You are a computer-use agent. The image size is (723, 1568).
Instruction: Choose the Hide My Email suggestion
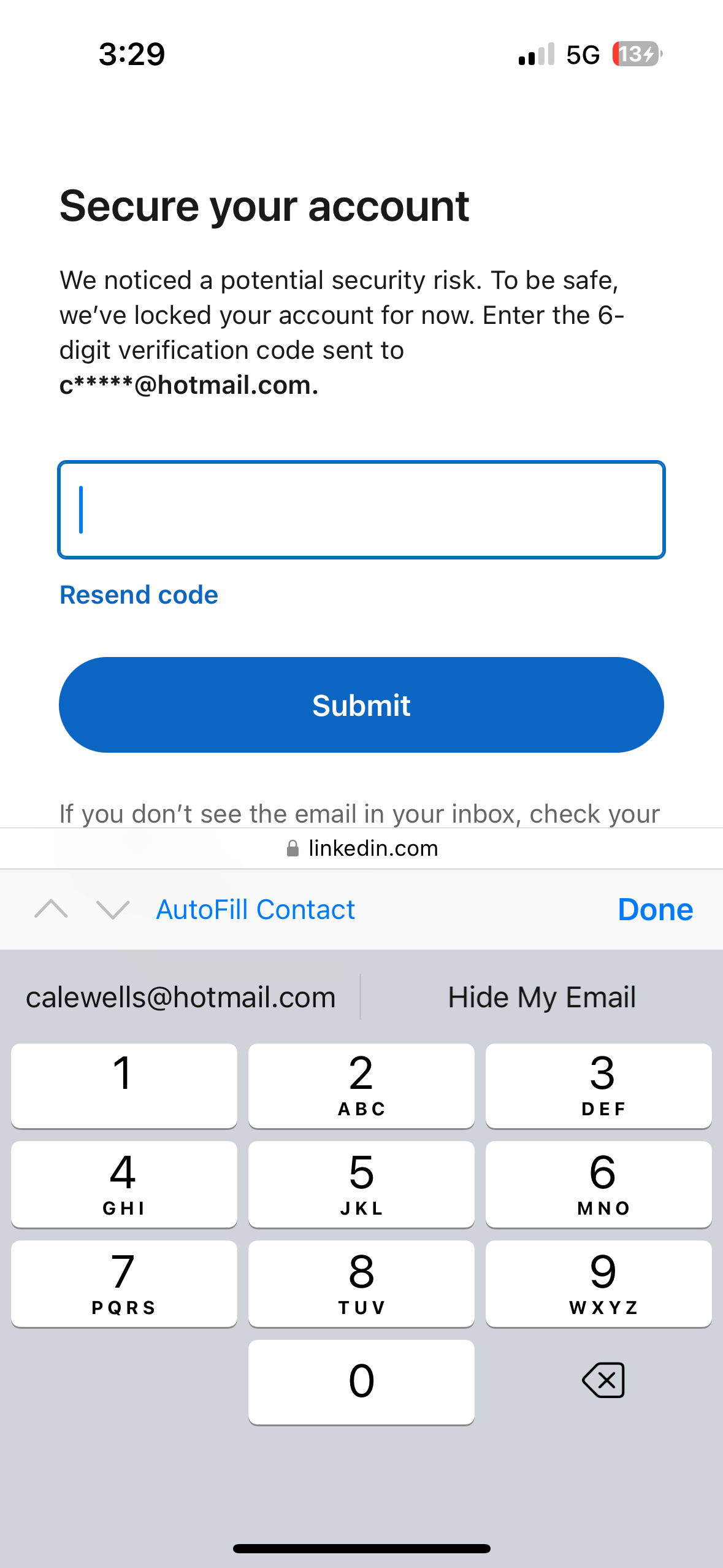[x=541, y=997]
